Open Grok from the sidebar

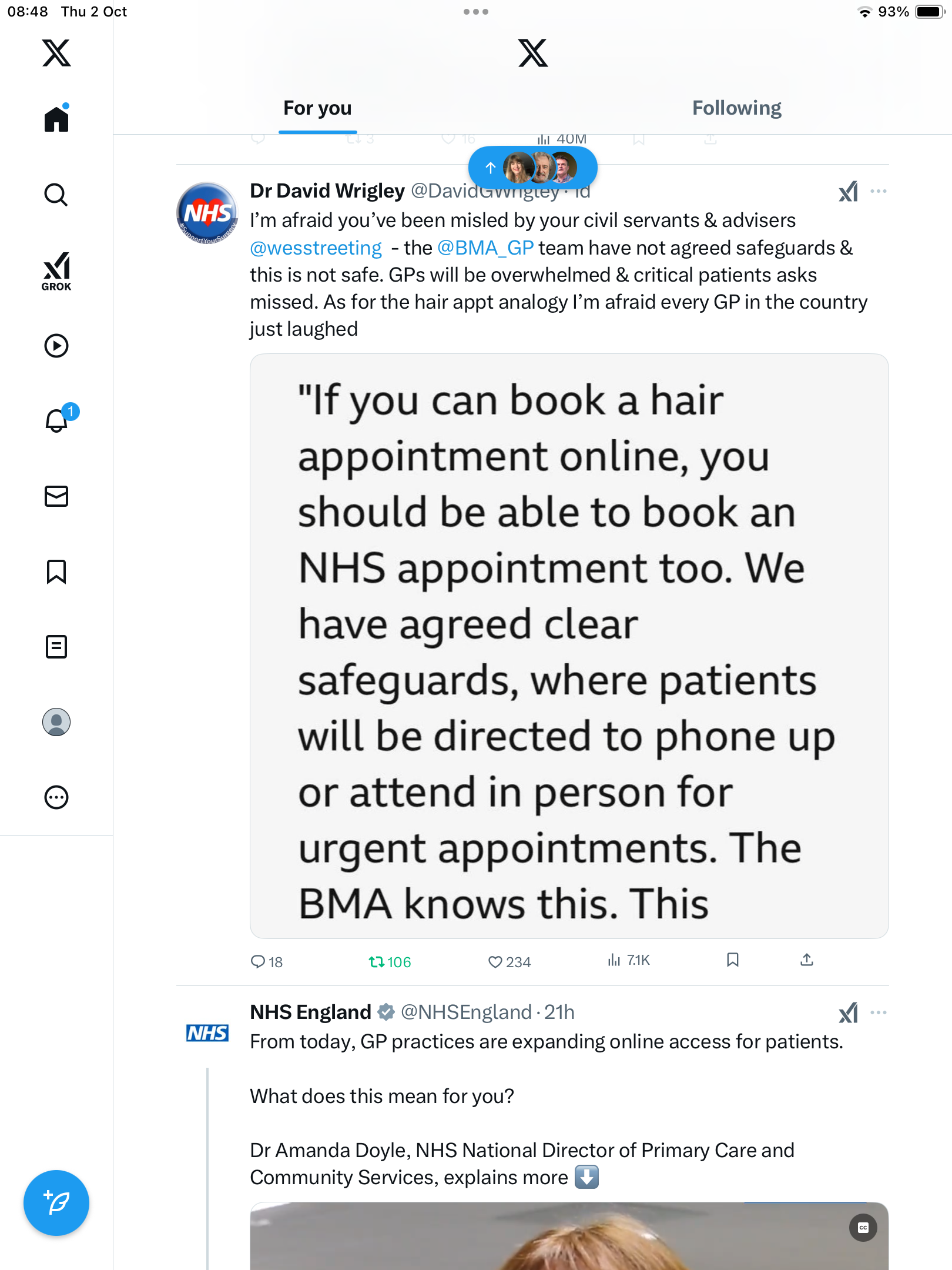(56, 271)
